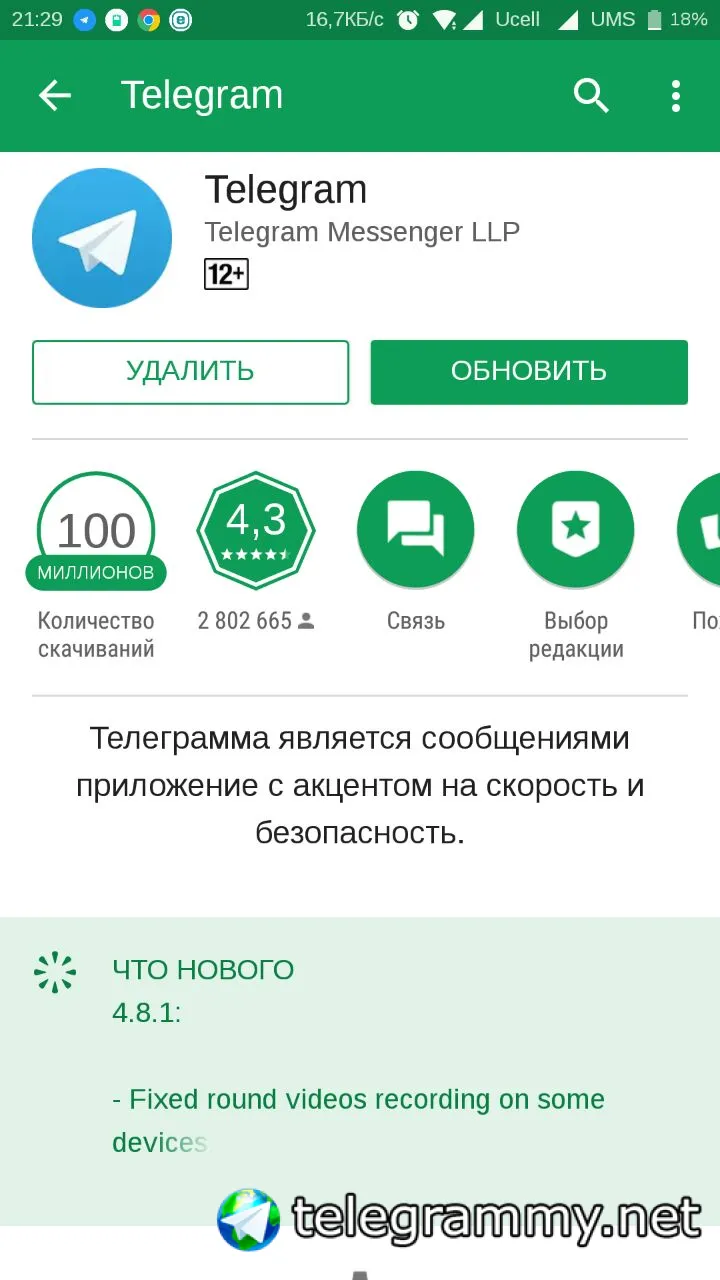This screenshot has height=1280, width=720.
Task: Open search in the Play Store toolbar
Action: click(x=591, y=96)
